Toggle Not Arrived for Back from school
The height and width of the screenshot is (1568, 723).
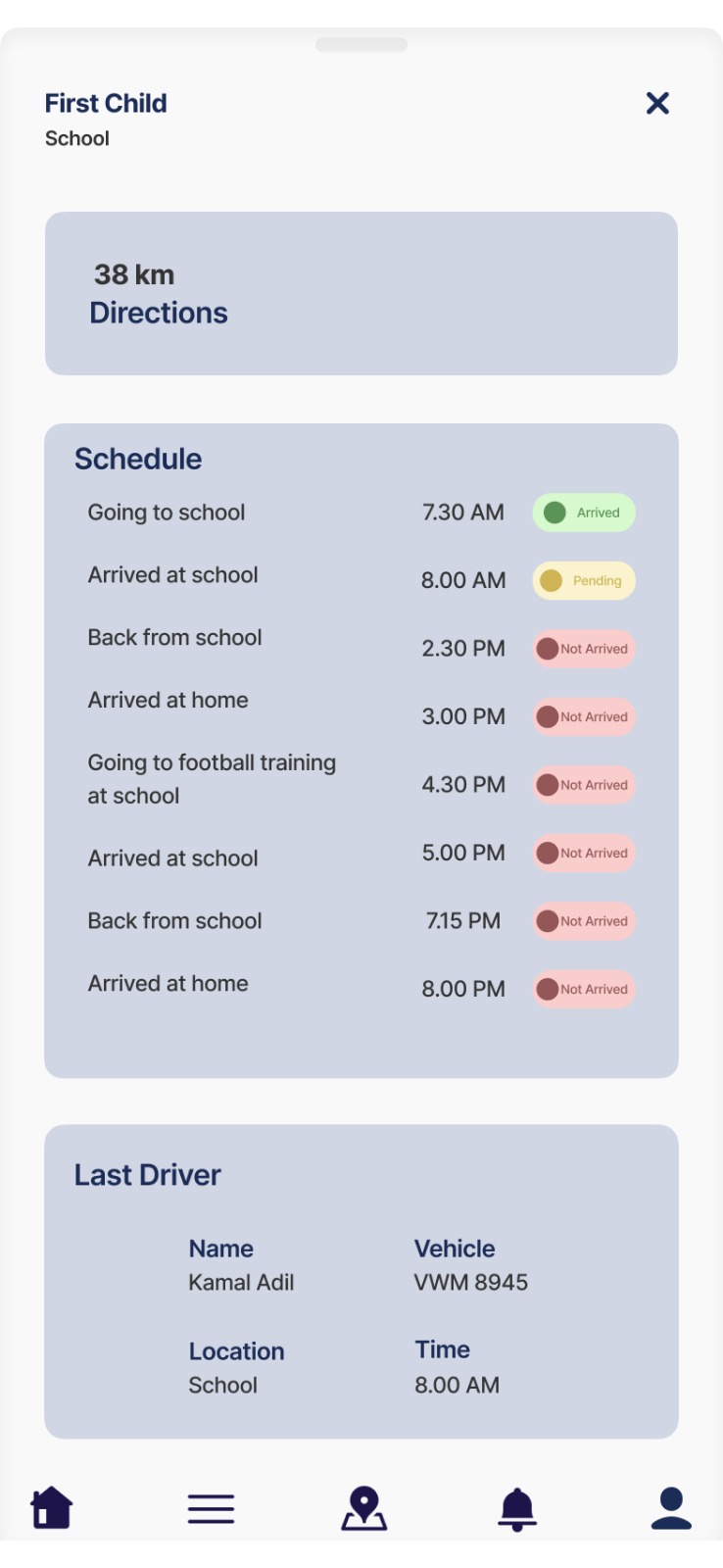tap(583, 648)
